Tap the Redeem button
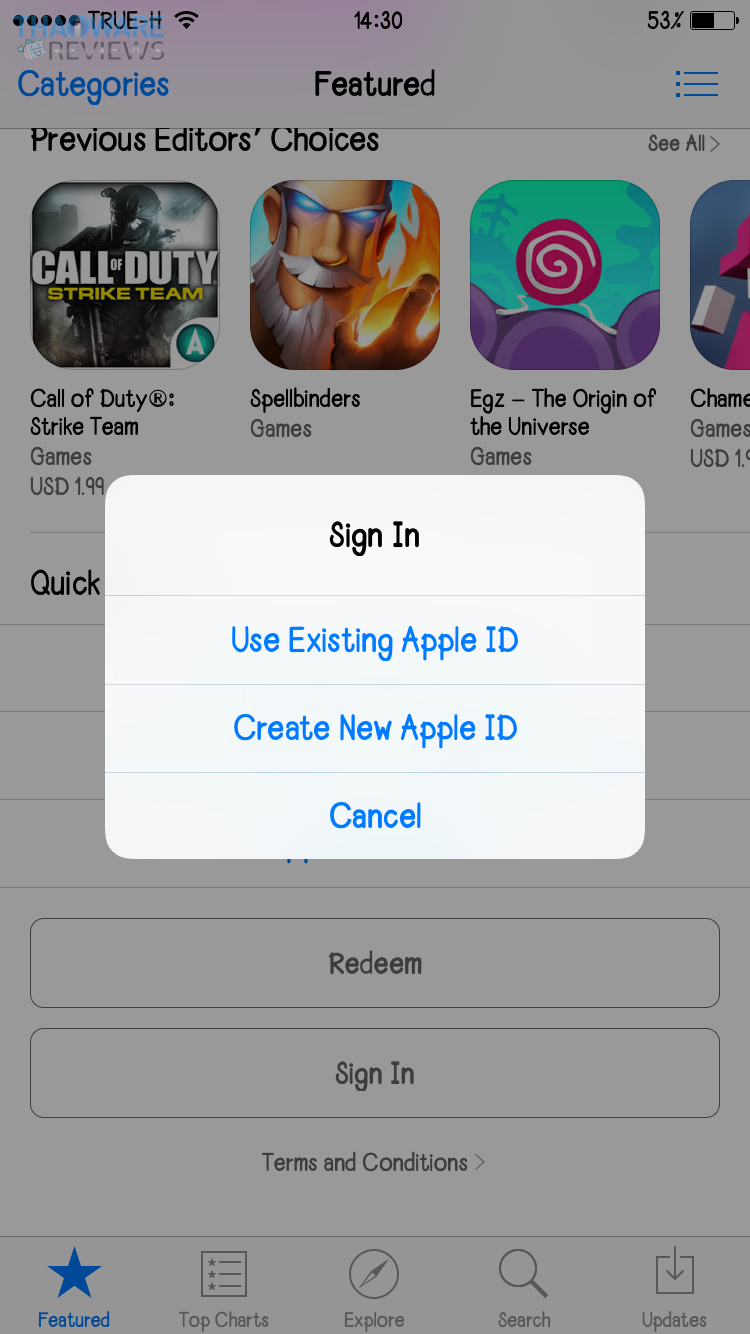This screenshot has height=1334, width=750. (374, 963)
